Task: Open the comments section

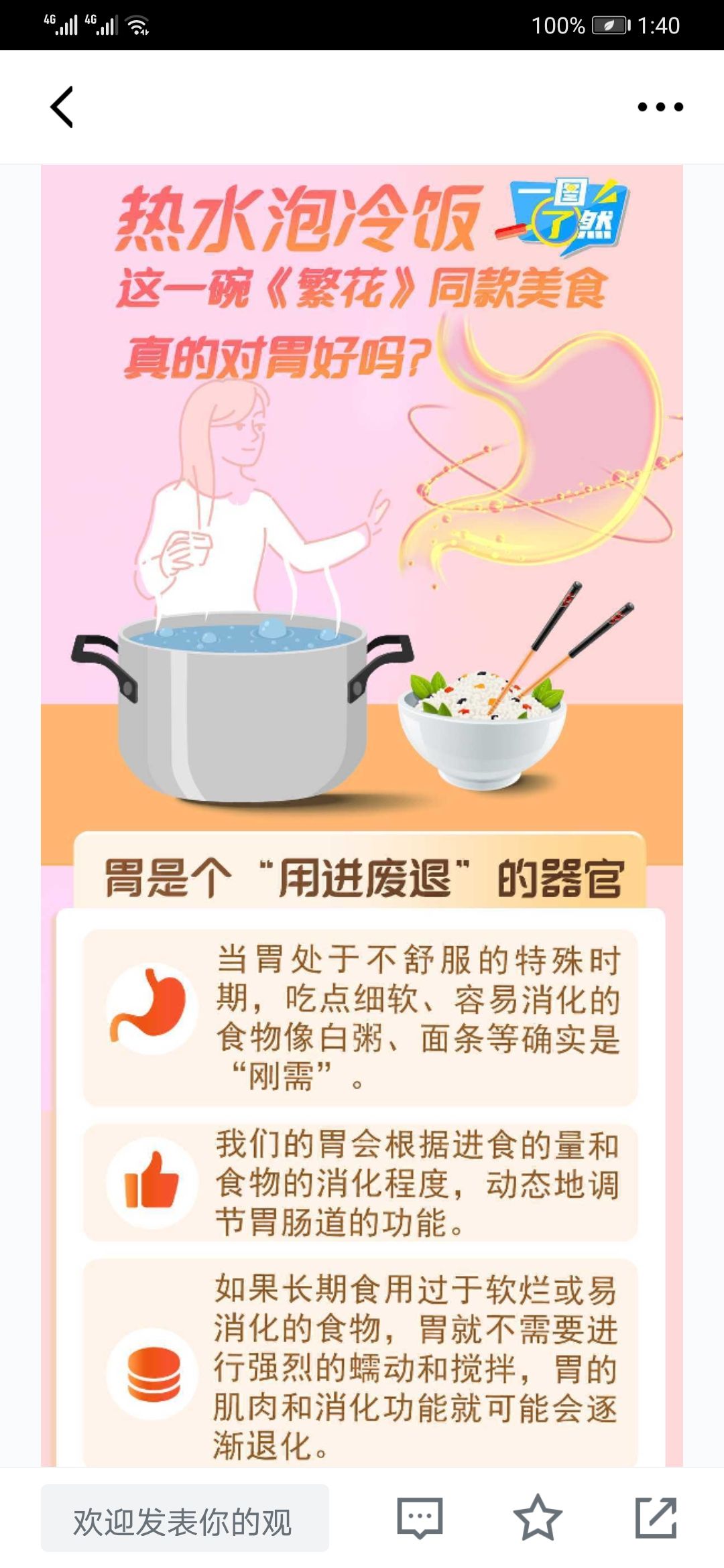Action: coord(420,1518)
